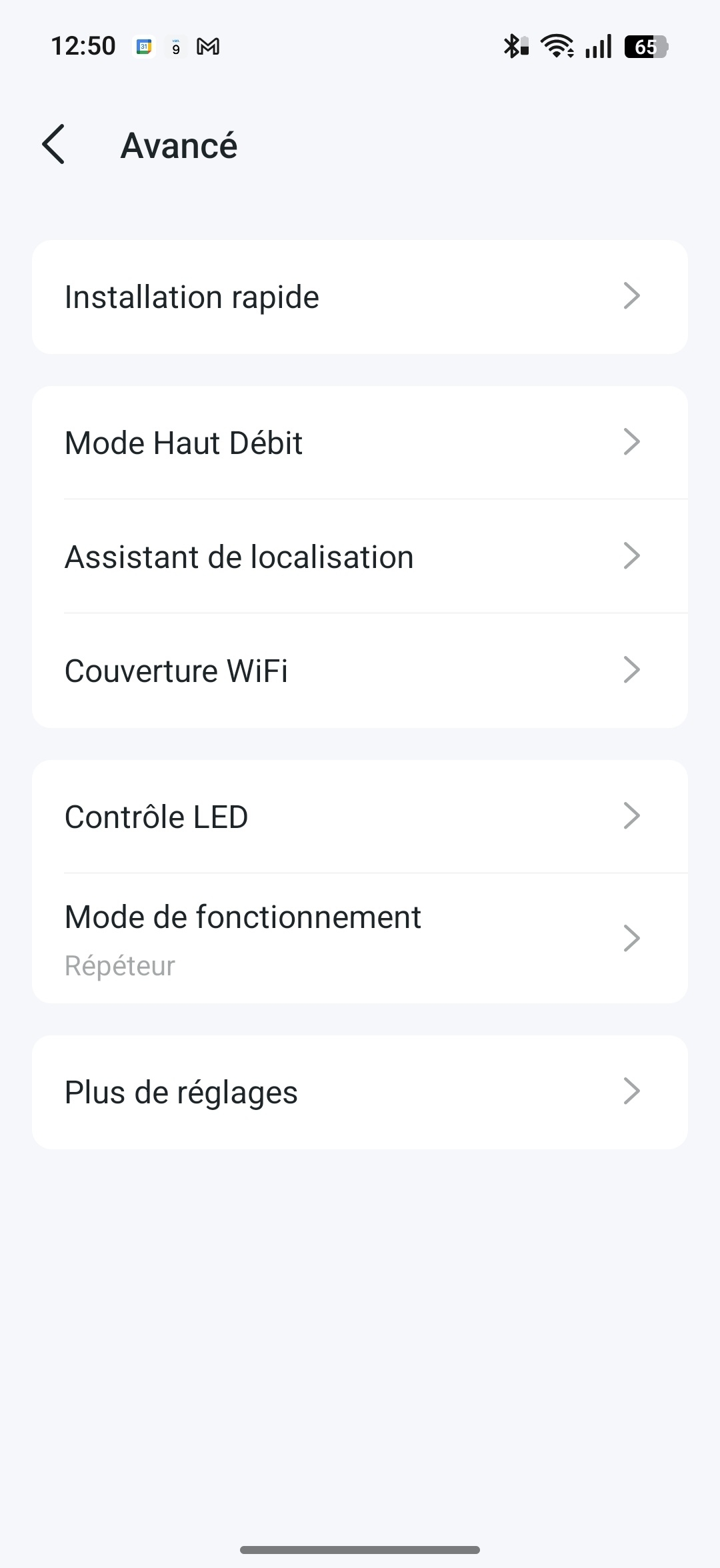
Task: Tap the navigation gesture bar at bottom
Action: pyautogui.click(x=360, y=1551)
